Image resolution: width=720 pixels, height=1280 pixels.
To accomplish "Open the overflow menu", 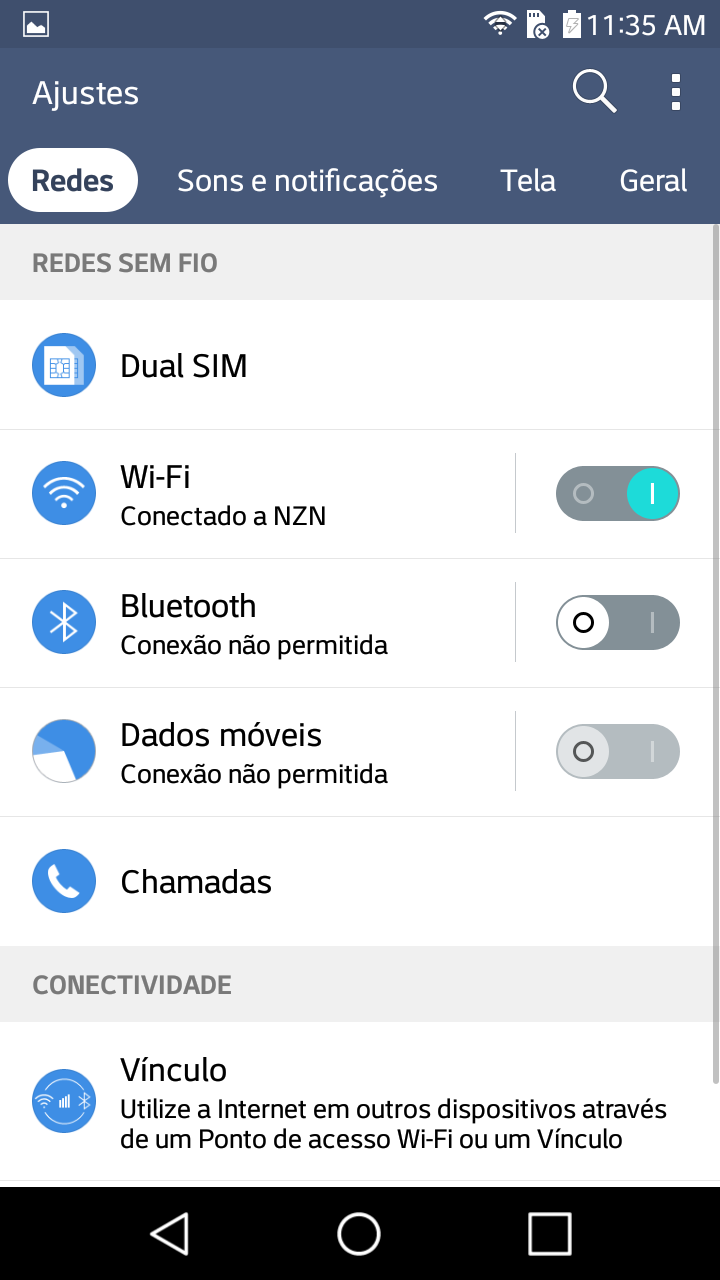I will [x=676, y=92].
